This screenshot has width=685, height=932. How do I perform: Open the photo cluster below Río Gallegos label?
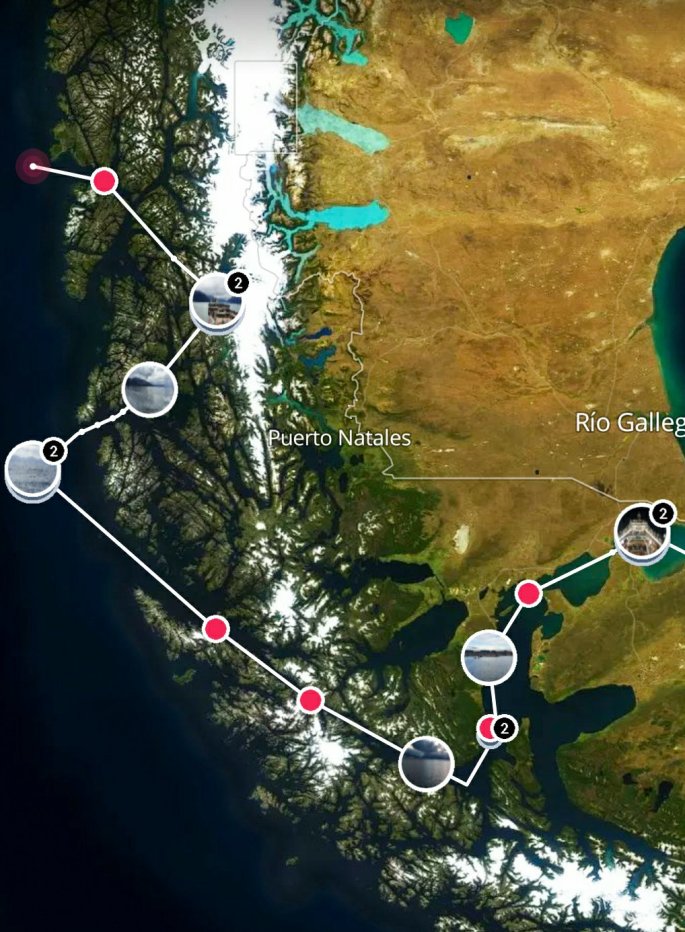click(x=641, y=535)
